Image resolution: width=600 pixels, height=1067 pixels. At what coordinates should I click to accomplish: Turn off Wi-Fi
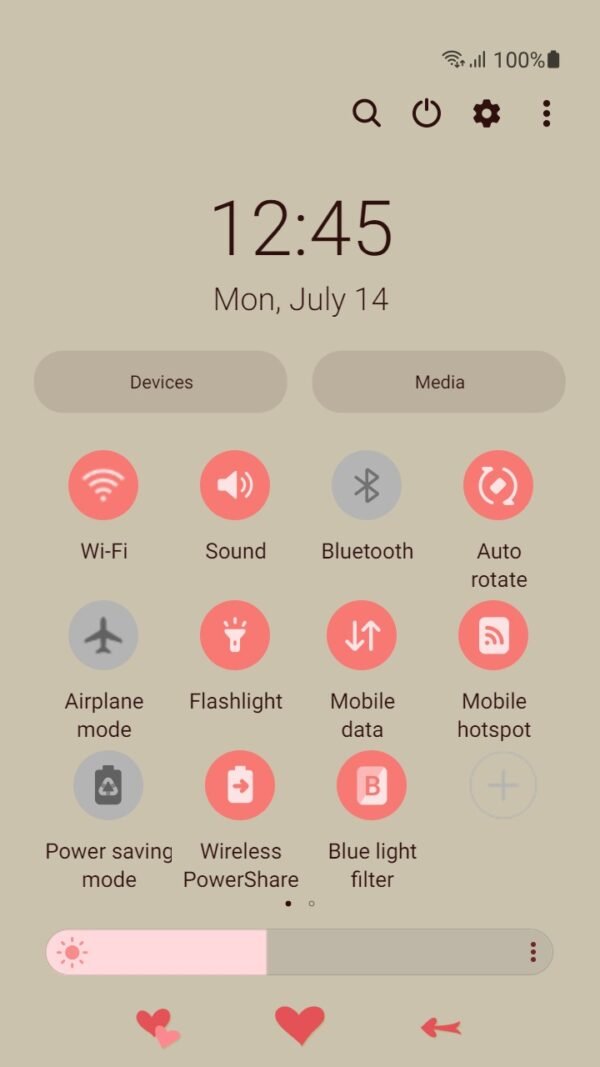(103, 486)
